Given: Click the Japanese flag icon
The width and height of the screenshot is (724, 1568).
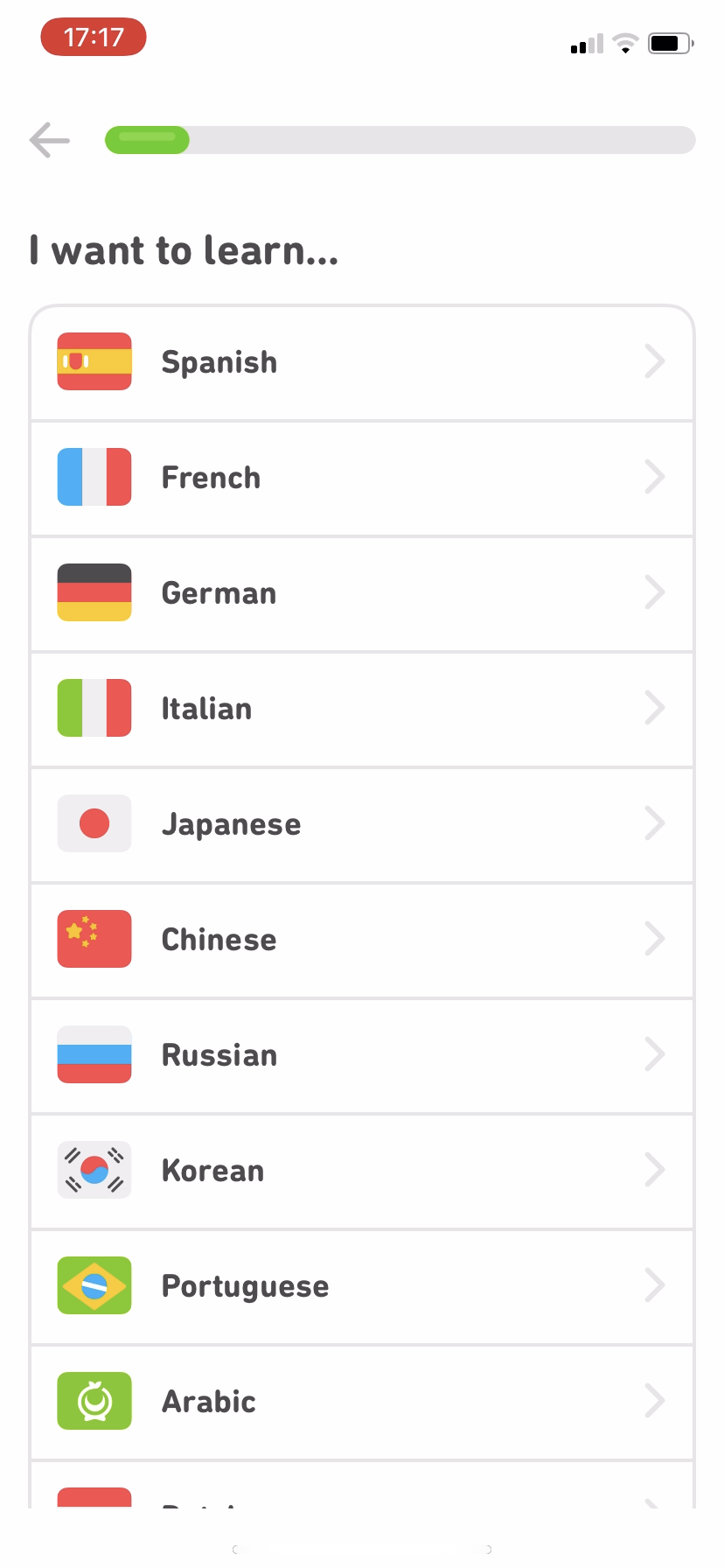Looking at the screenshot, I should tap(94, 823).
